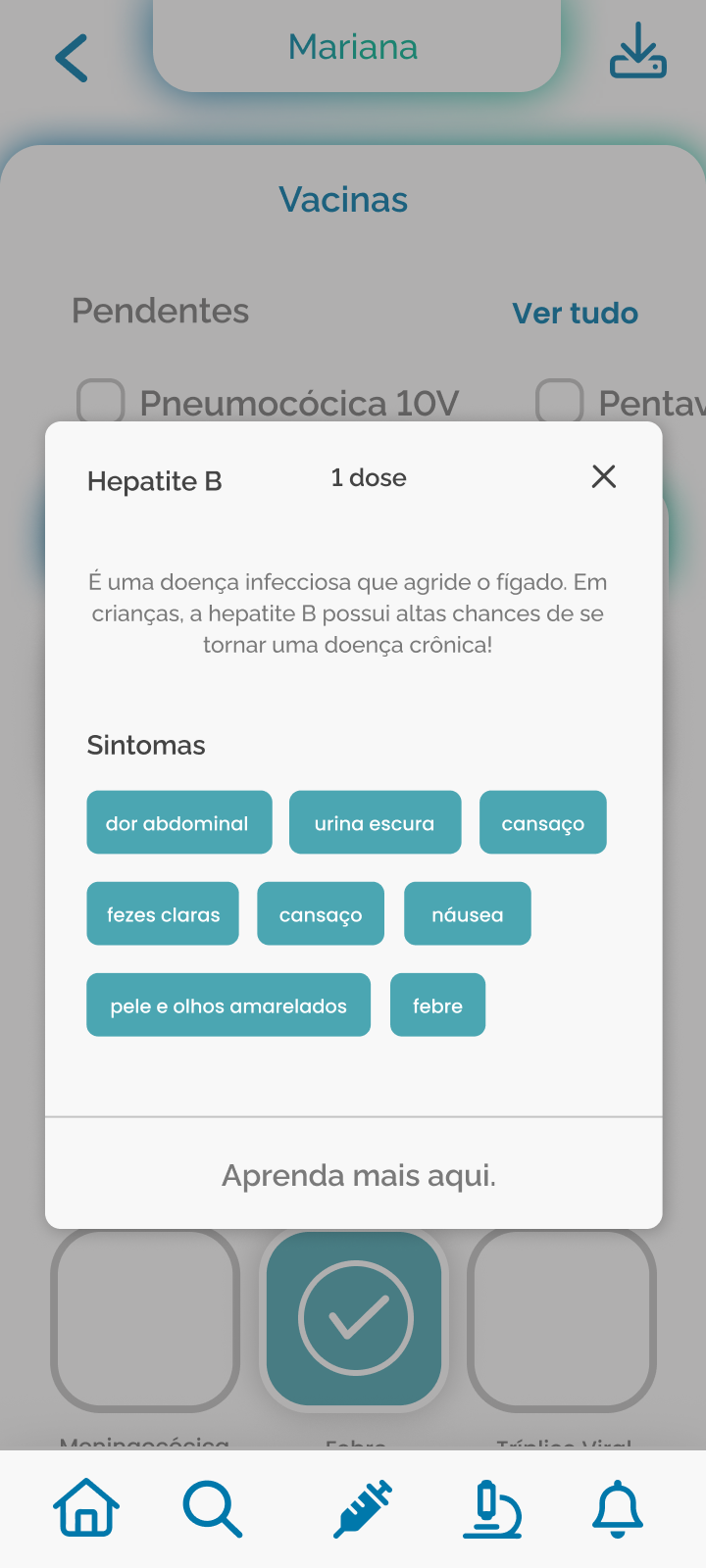This screenshot has height=1568, width=706.
Task: Open the notifications bell
Action: 618,1509
